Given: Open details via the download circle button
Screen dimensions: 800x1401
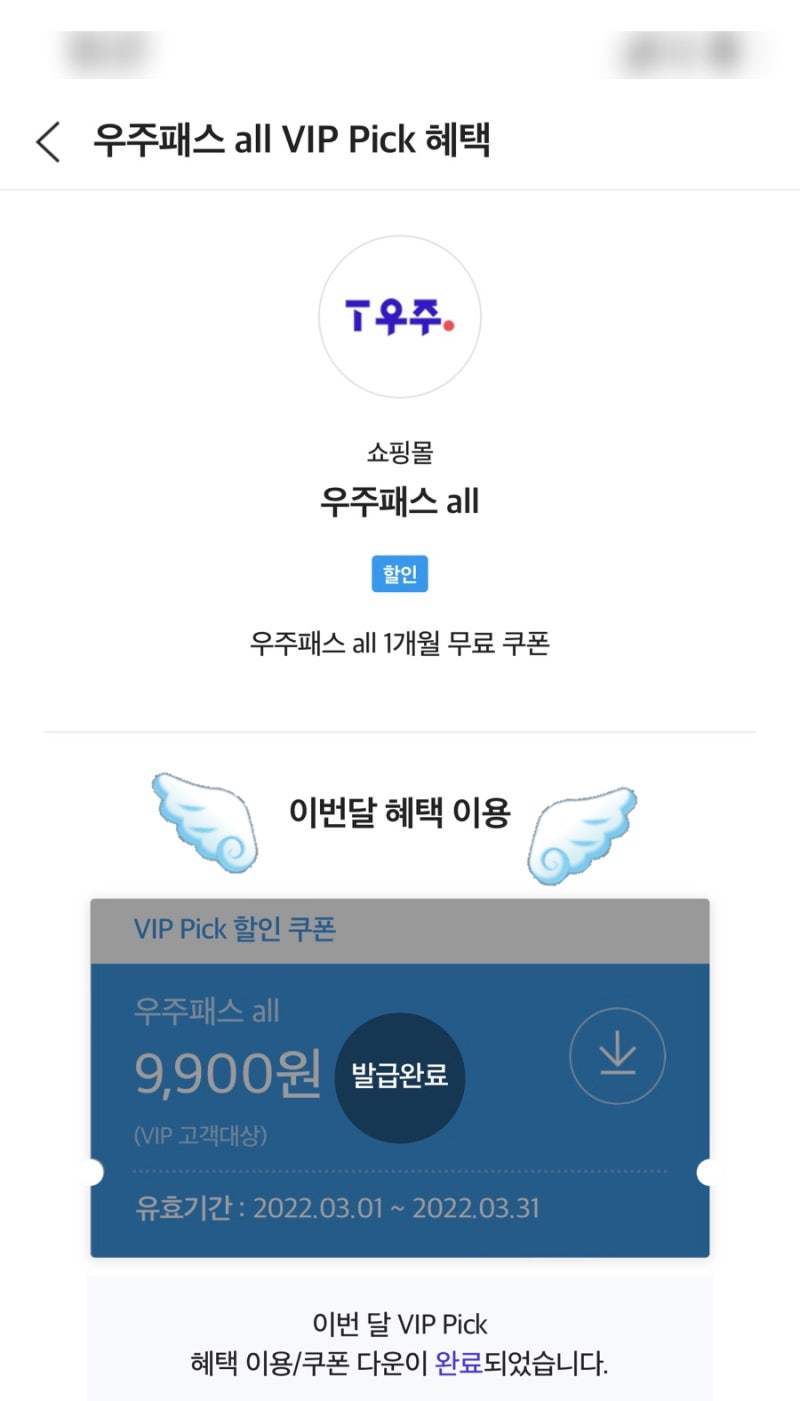Looking at the screenshot, I should coord(617,1057).
